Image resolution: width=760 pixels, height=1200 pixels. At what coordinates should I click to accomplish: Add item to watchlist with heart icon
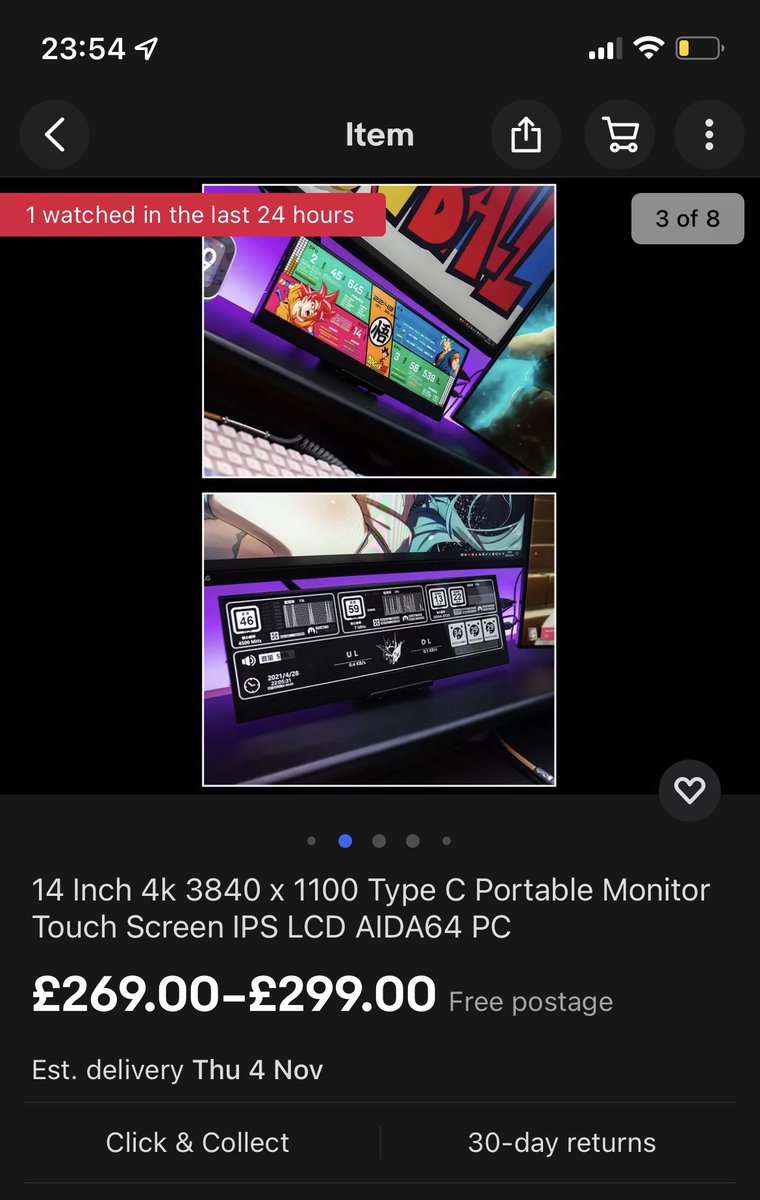tap(689, 791)
